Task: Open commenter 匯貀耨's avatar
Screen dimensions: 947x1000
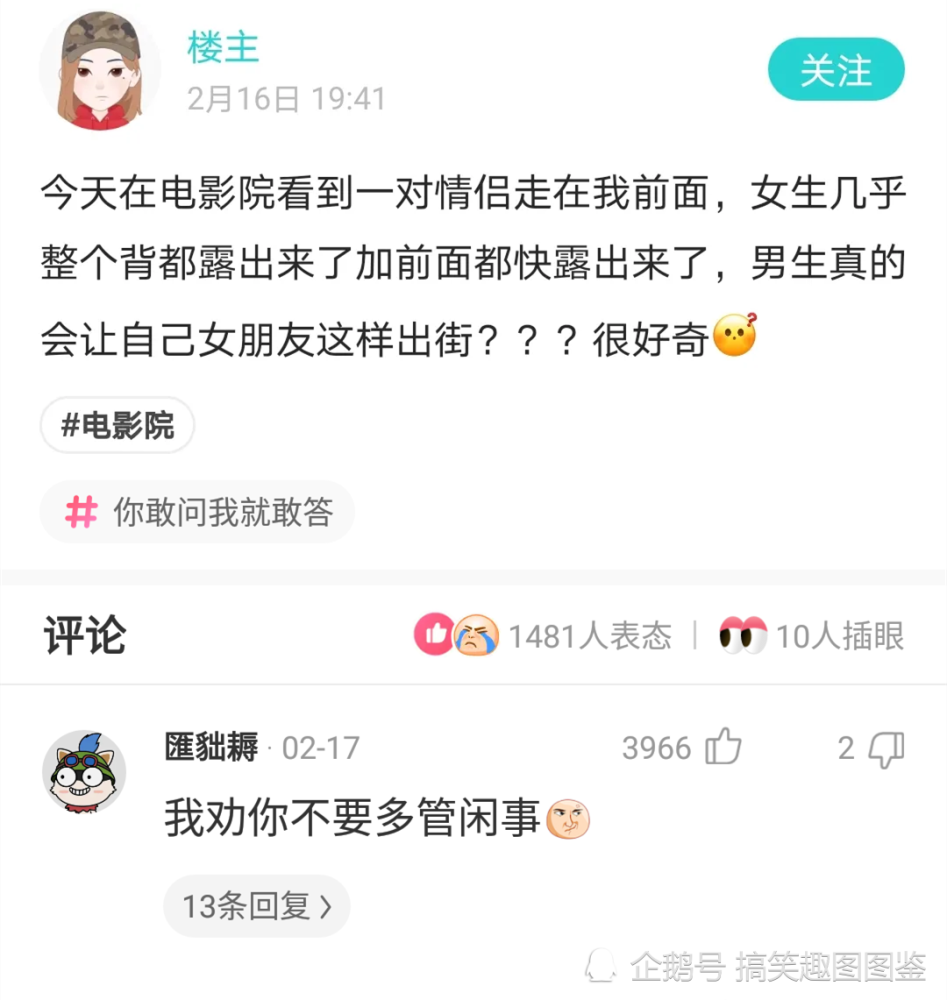Action: 84,772
